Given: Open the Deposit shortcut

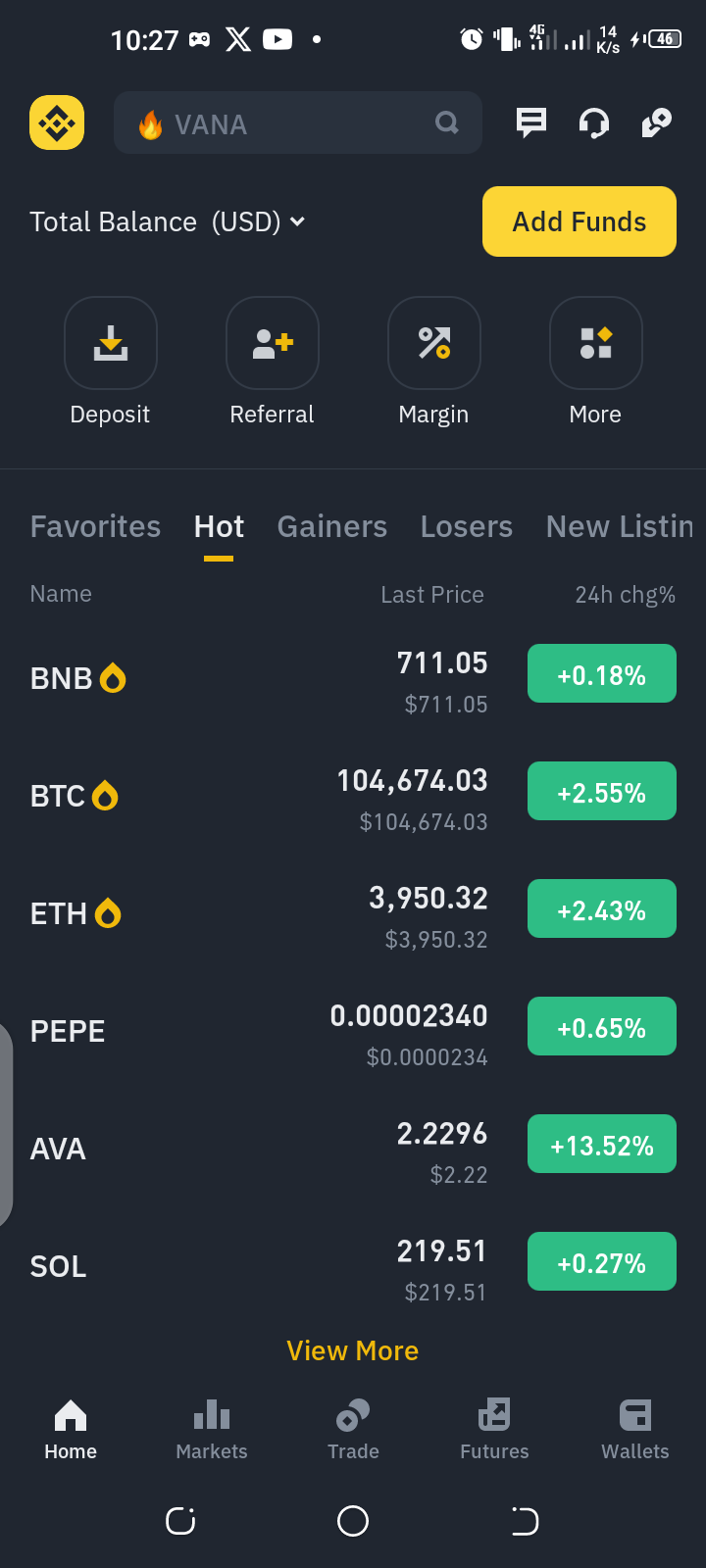Looking at the screenshot, I should click(x=111, y=344).
